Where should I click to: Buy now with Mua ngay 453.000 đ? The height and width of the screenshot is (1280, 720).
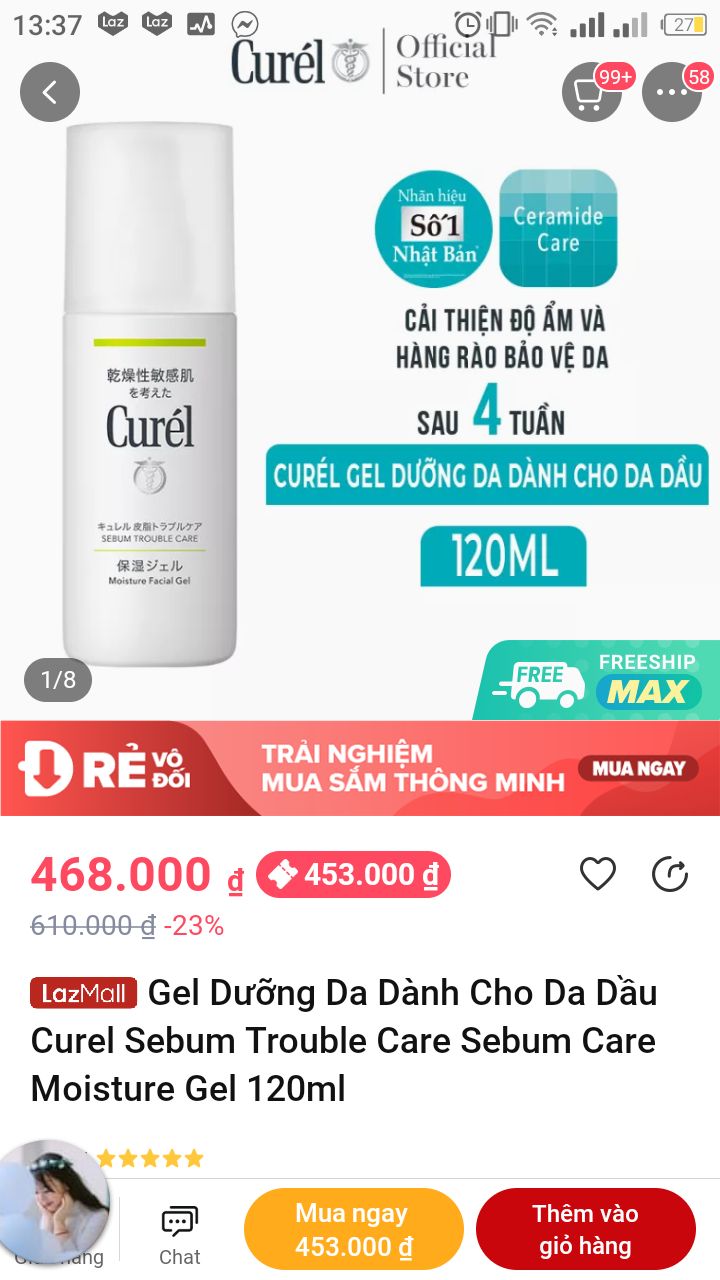point(353,1230)
